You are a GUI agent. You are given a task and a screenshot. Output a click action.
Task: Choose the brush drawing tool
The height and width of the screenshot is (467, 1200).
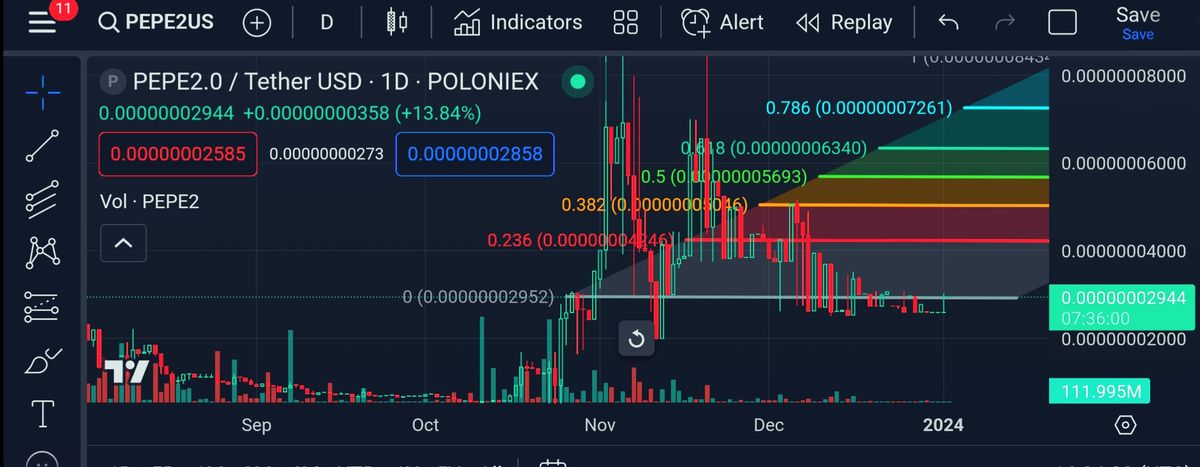click(42, 360)
